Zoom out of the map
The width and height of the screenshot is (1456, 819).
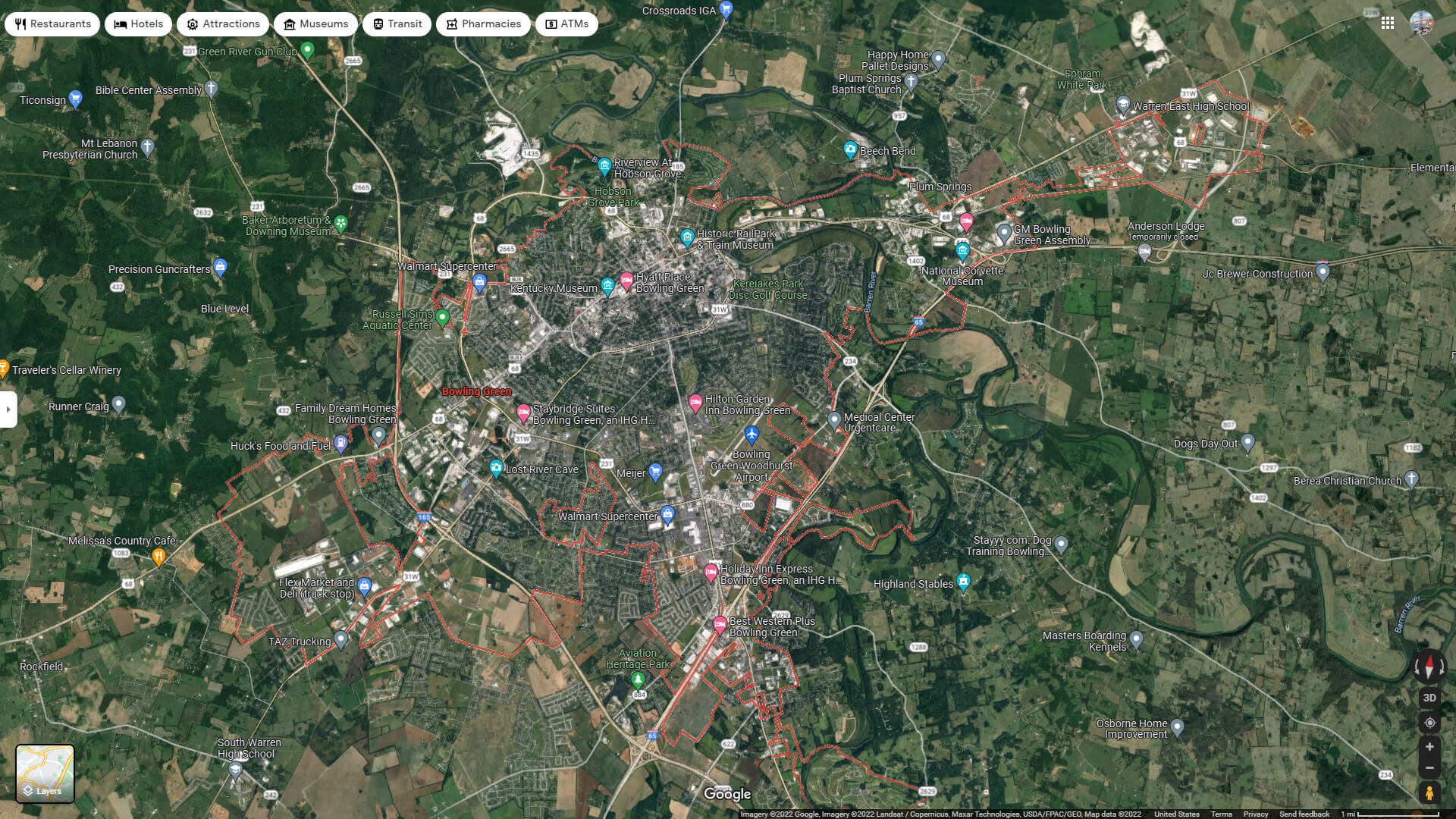click(1429, 768)
